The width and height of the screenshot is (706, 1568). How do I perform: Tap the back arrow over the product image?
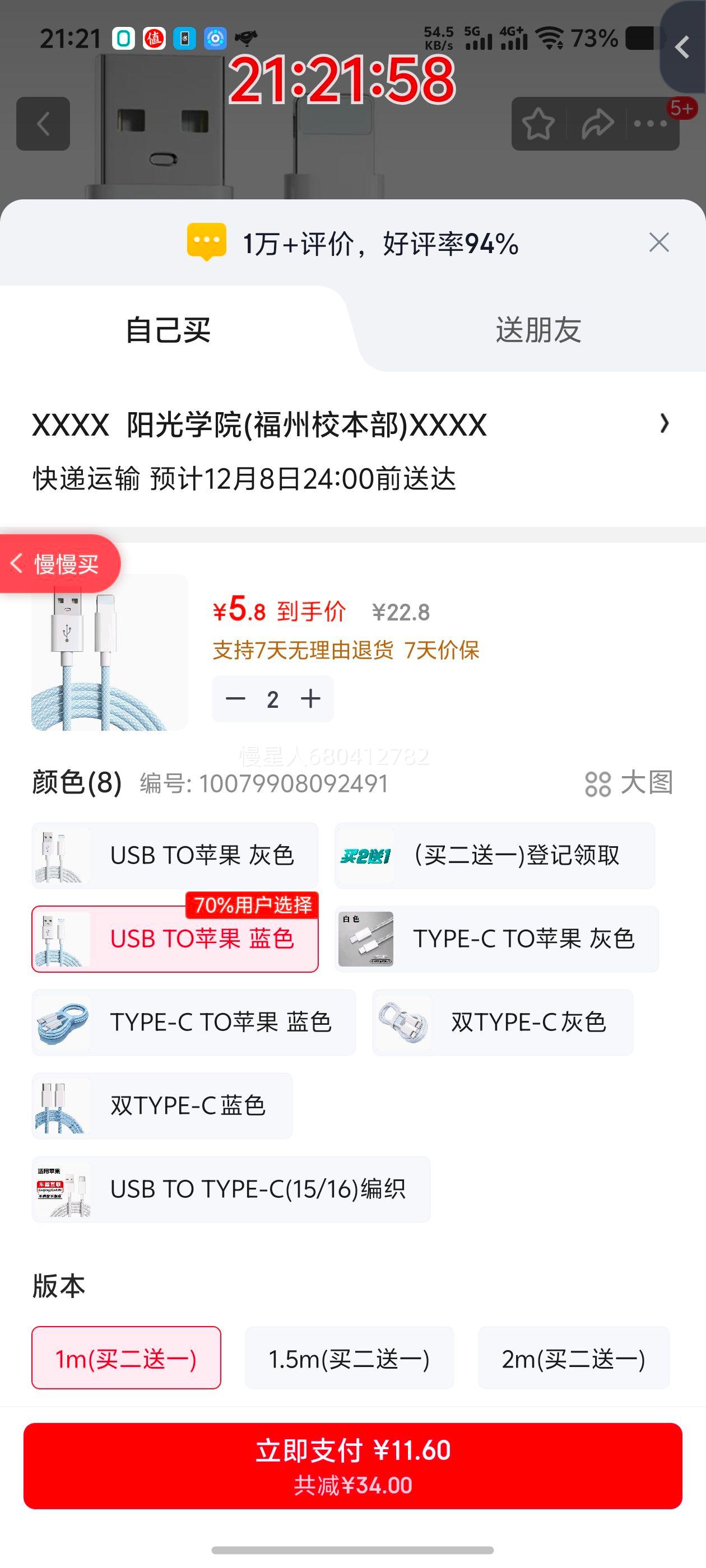[43, 124]
